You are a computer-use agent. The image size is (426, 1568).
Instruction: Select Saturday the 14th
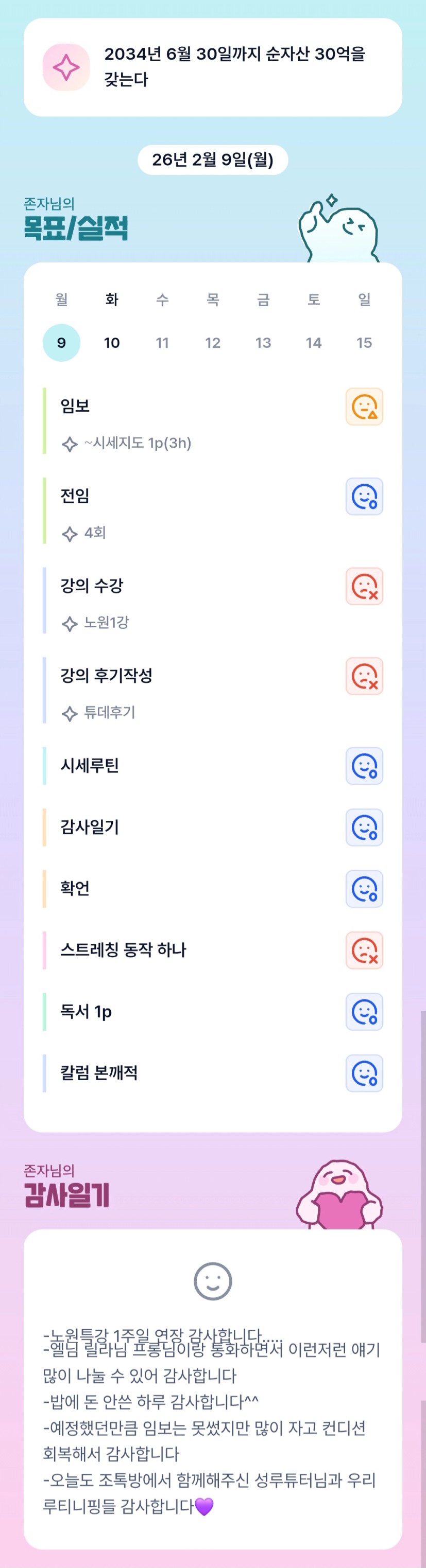coord(314,343)
